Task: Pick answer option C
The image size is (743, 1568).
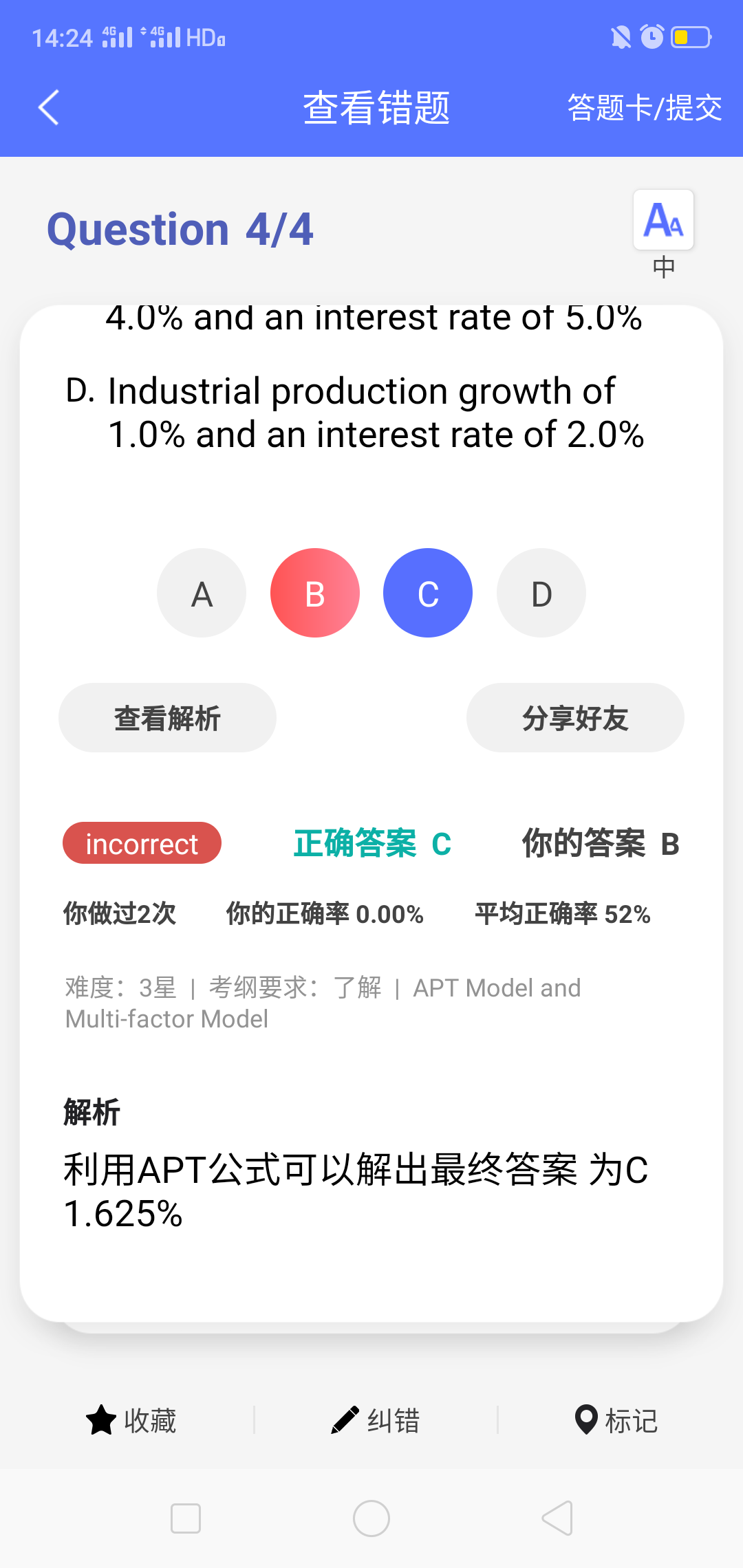Action: coord(428,594)
